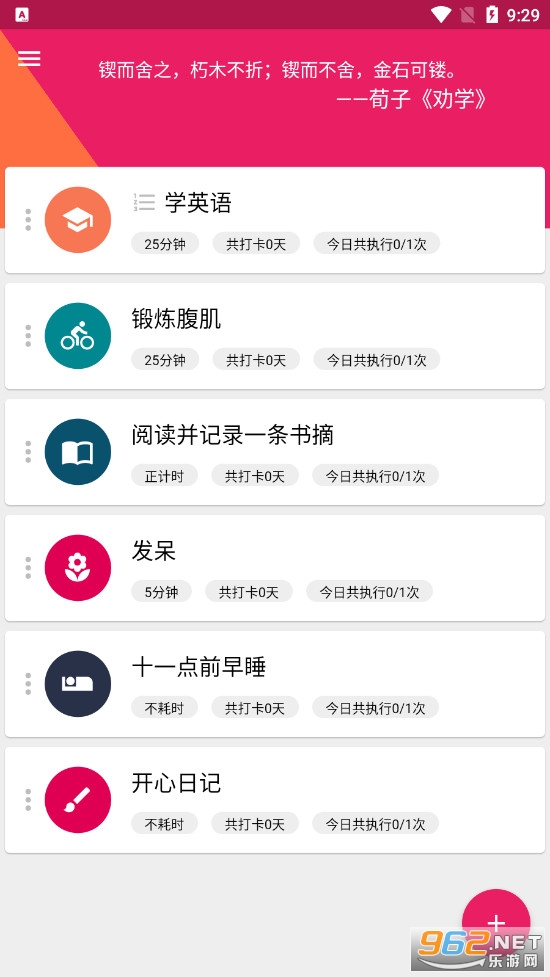Tap the drag handle dots beside 学英语
This screenshot has width=550, height=977.
coord(28,220)
